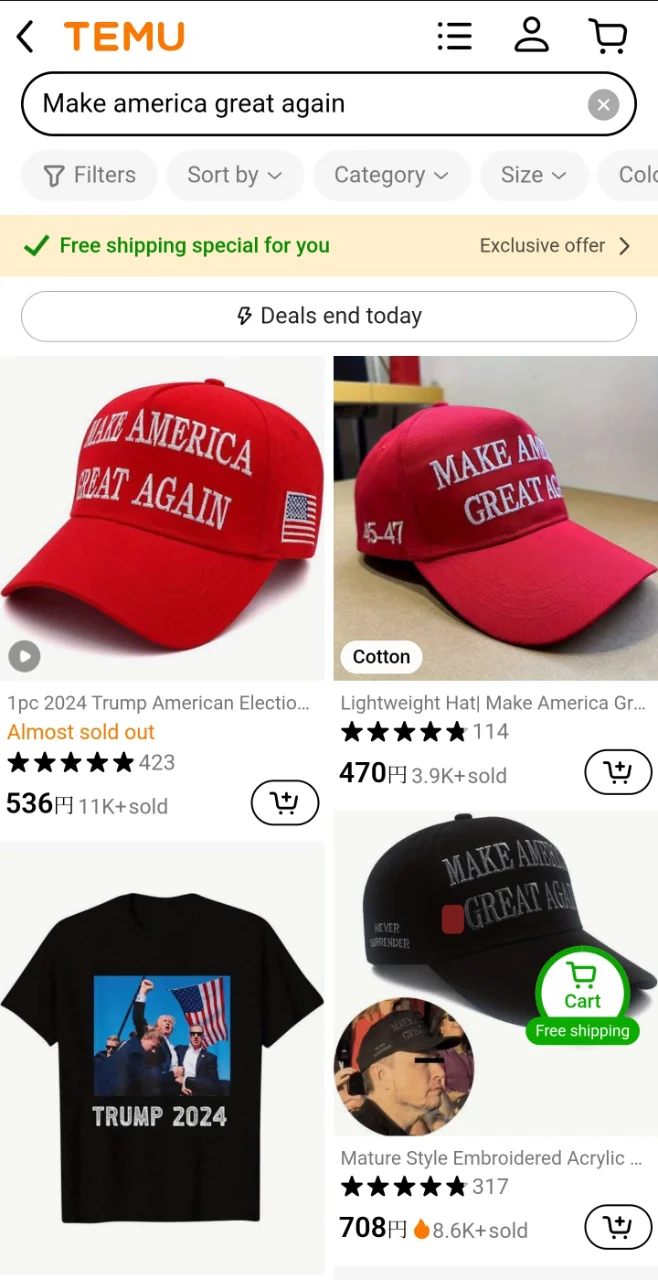658x1280 pixels.
Task: Add the Lightweight Hat to cart
Action: click(x=618, y=772)
